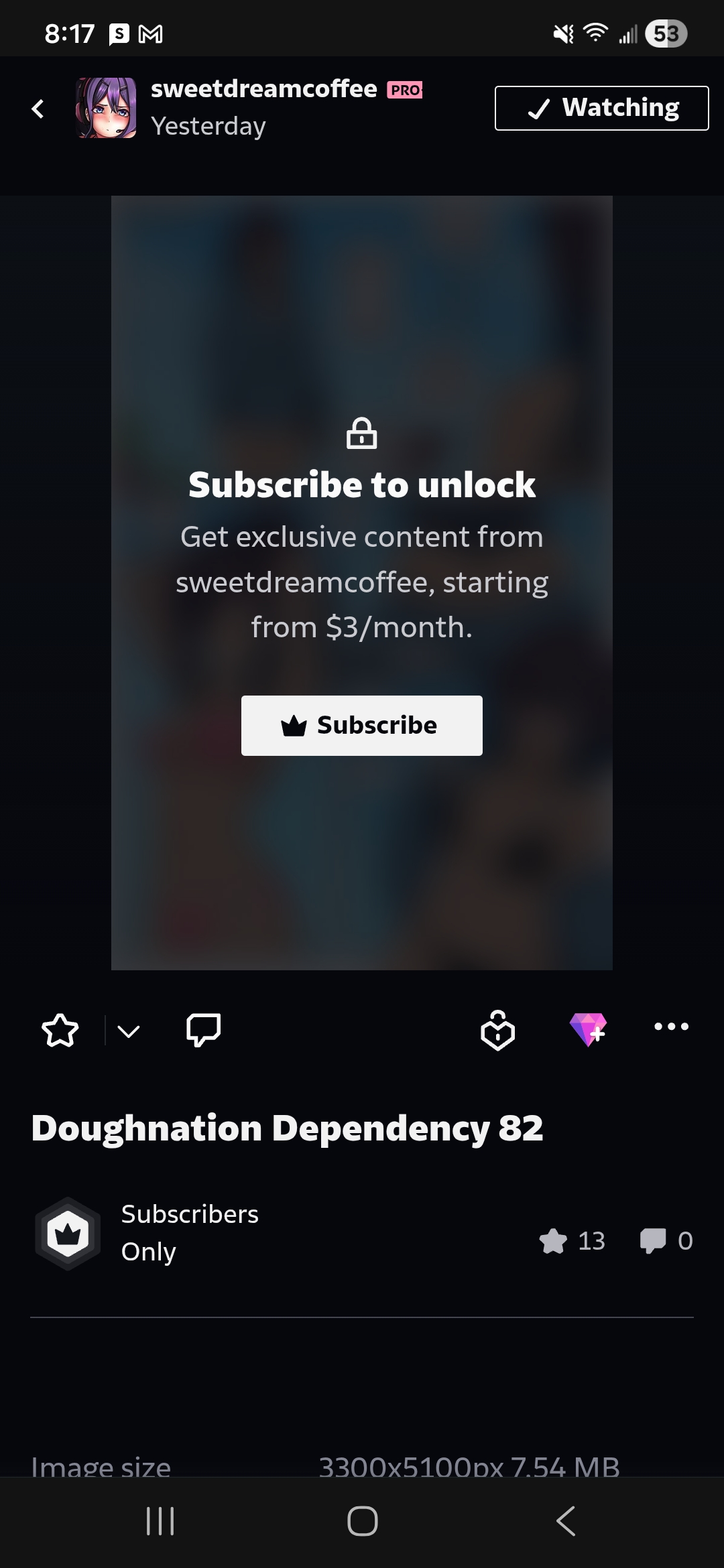Viewport: 724px width, 1568px height.
Task: Tap the Watching button to unwatch
Action: point(601,108)
